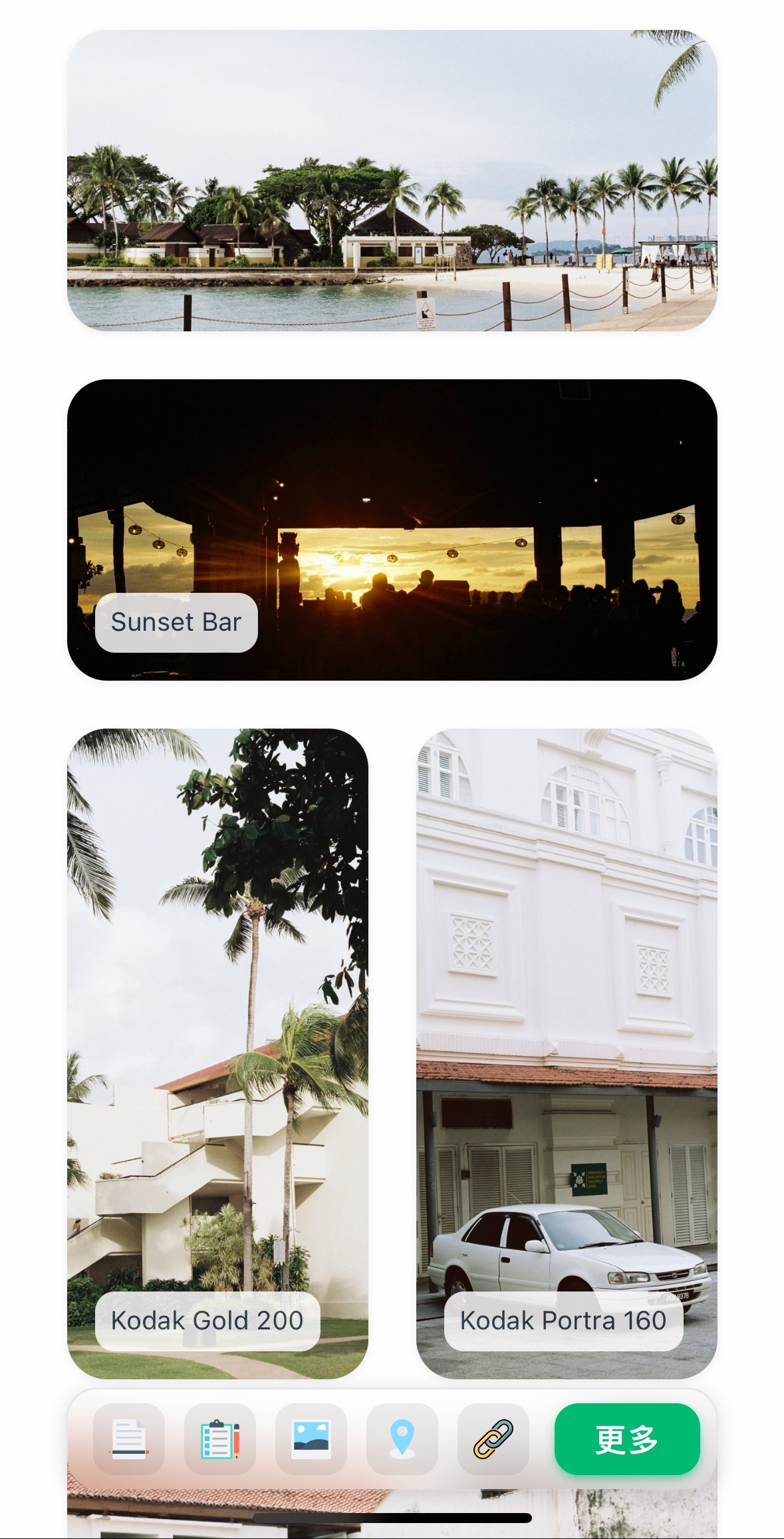Add a picture using image icon
784x1539 pixels.
click(x=311, y=1439)
